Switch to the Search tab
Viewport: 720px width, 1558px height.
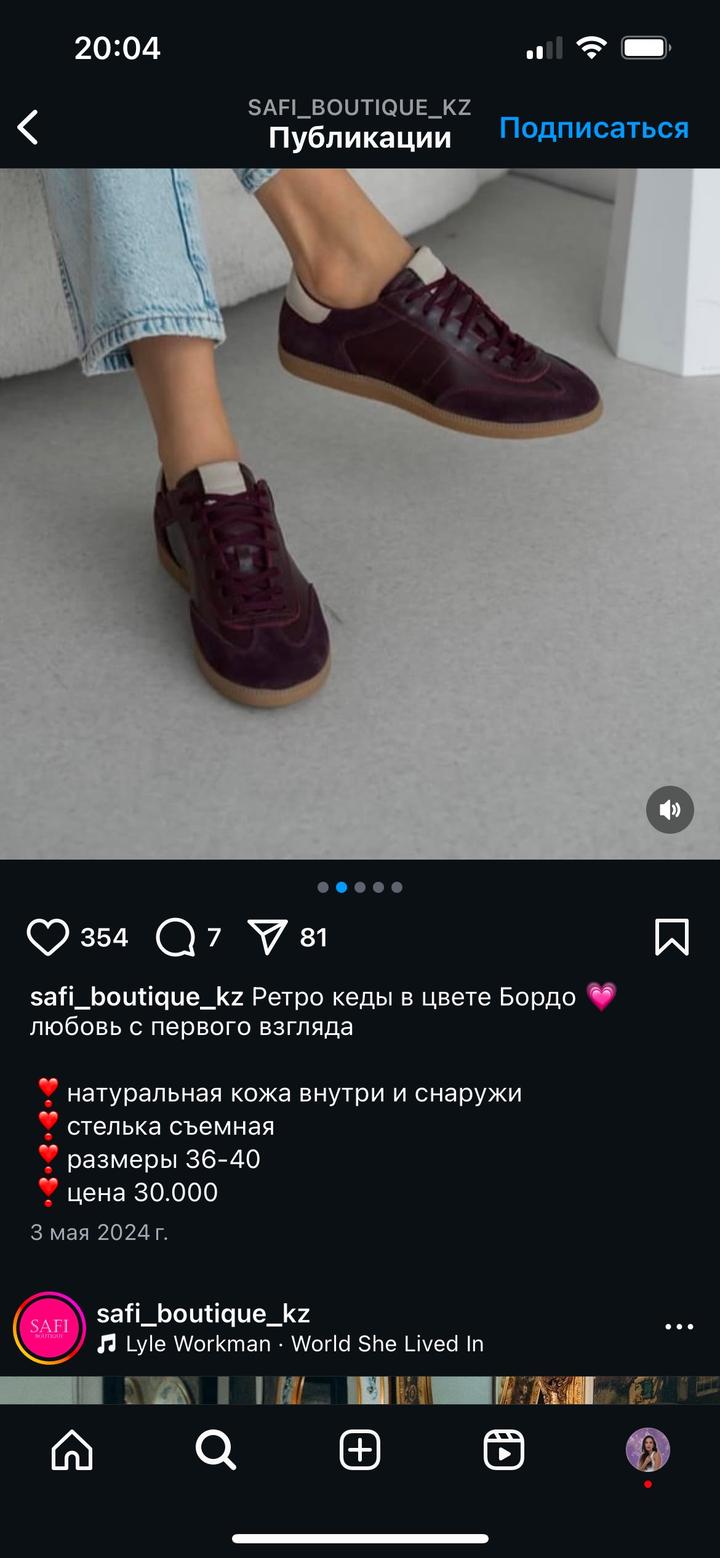click(x=216, y=1450)
